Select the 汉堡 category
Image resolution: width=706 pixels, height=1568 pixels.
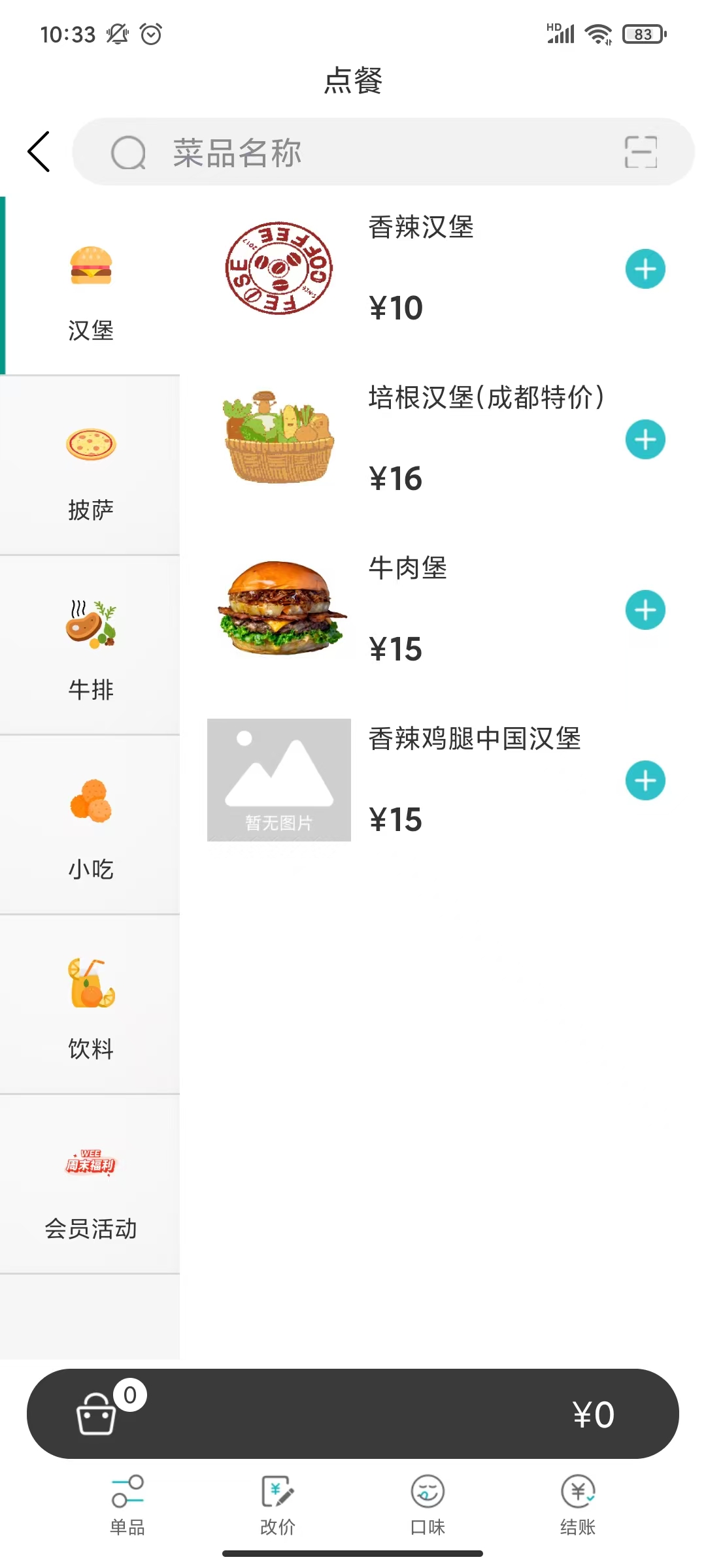90,286
